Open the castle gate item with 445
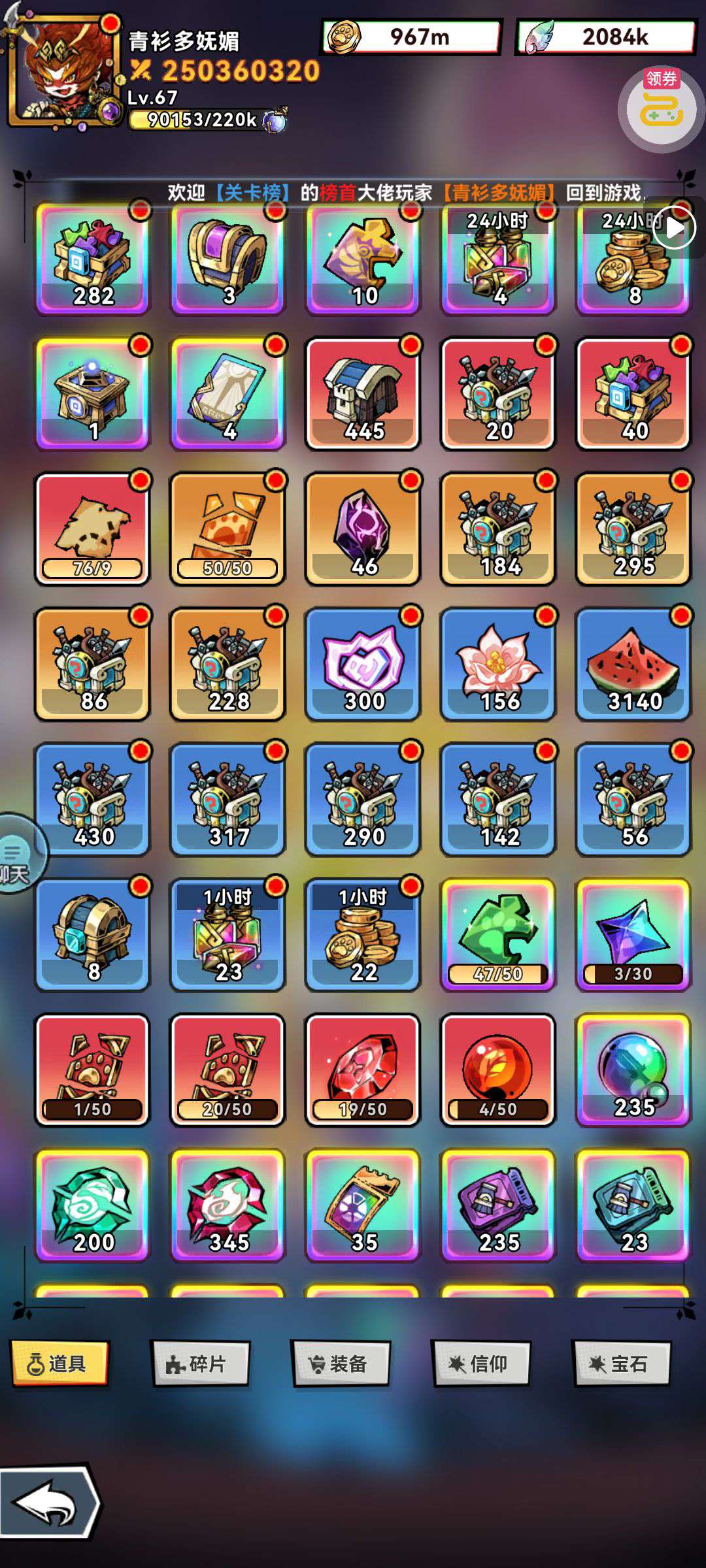Screen dimensions: 706x1568 pos(362,393)
